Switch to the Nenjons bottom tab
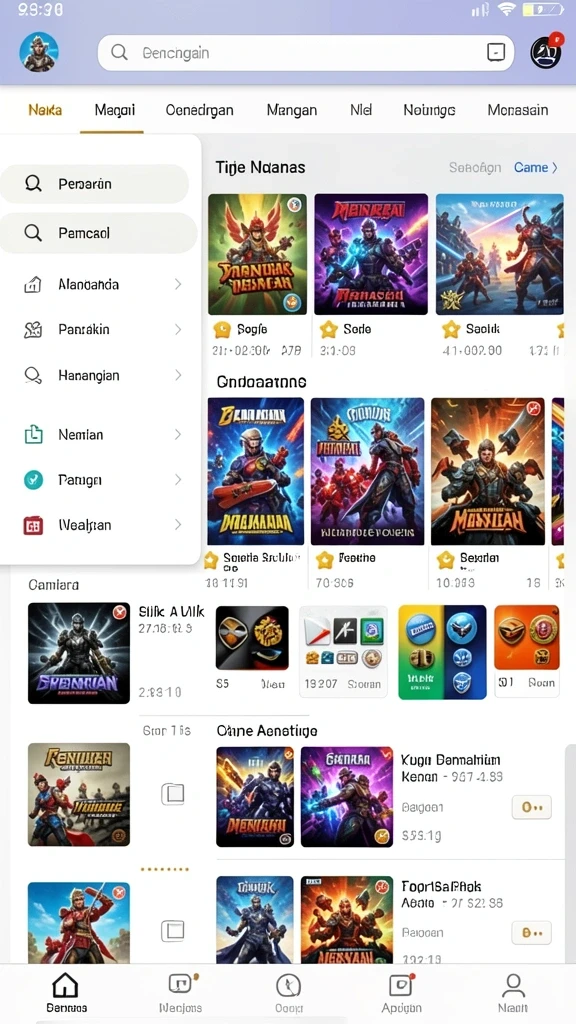The width and height of the screenshot is (576, 1024). [x=180, y=993]
